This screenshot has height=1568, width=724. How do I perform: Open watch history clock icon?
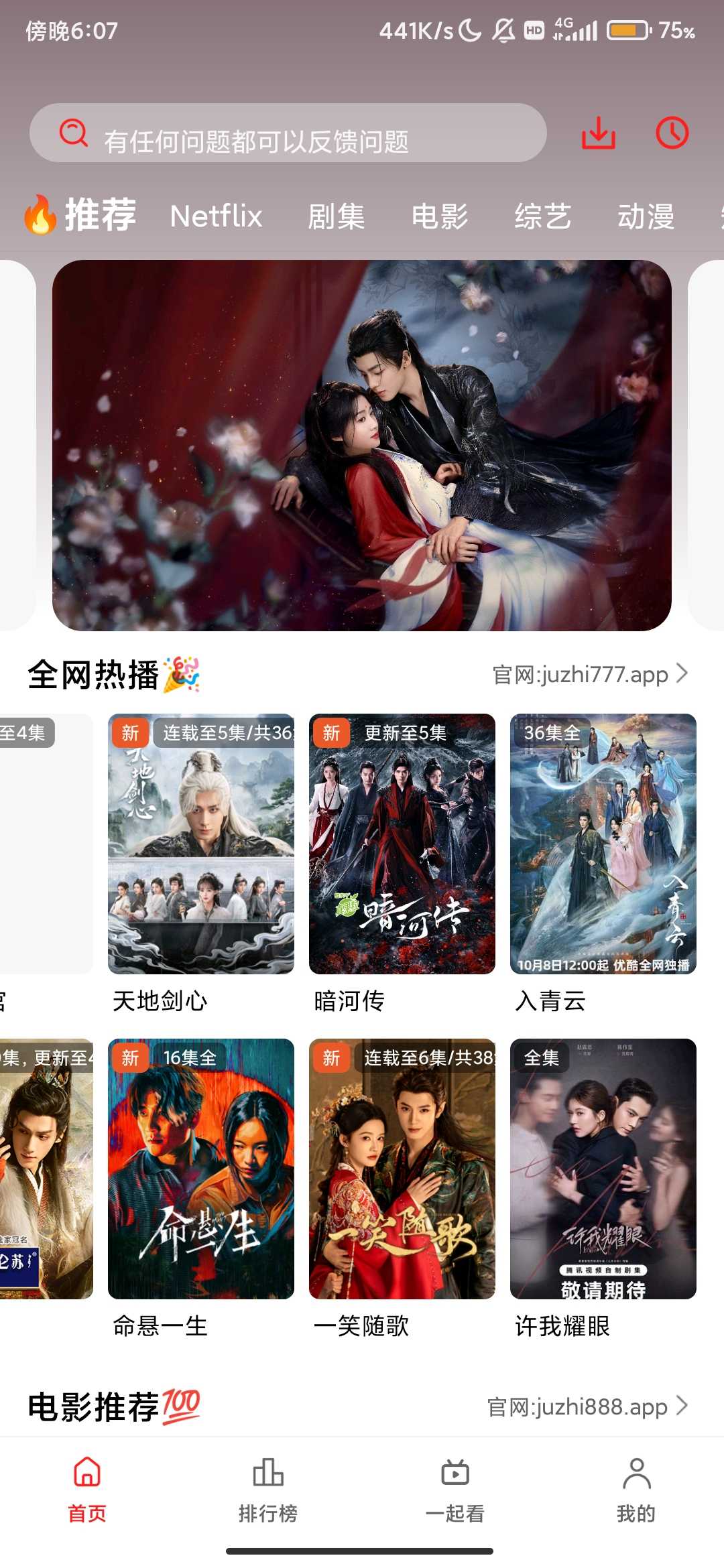pos(672,133)
